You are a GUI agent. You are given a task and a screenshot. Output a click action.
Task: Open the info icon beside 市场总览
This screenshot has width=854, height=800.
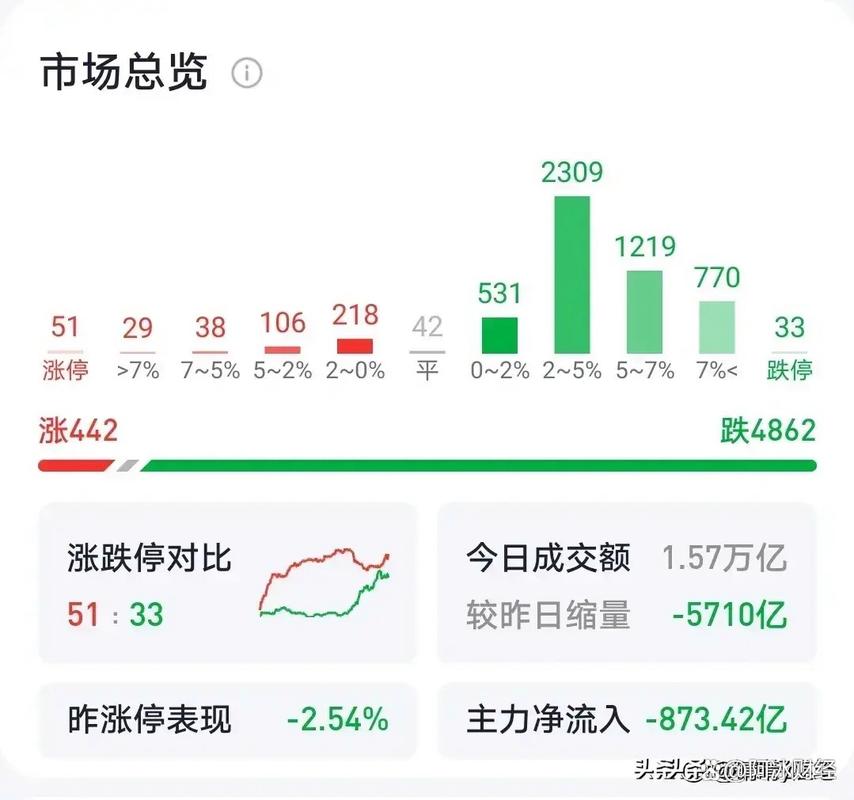(247, 73)
